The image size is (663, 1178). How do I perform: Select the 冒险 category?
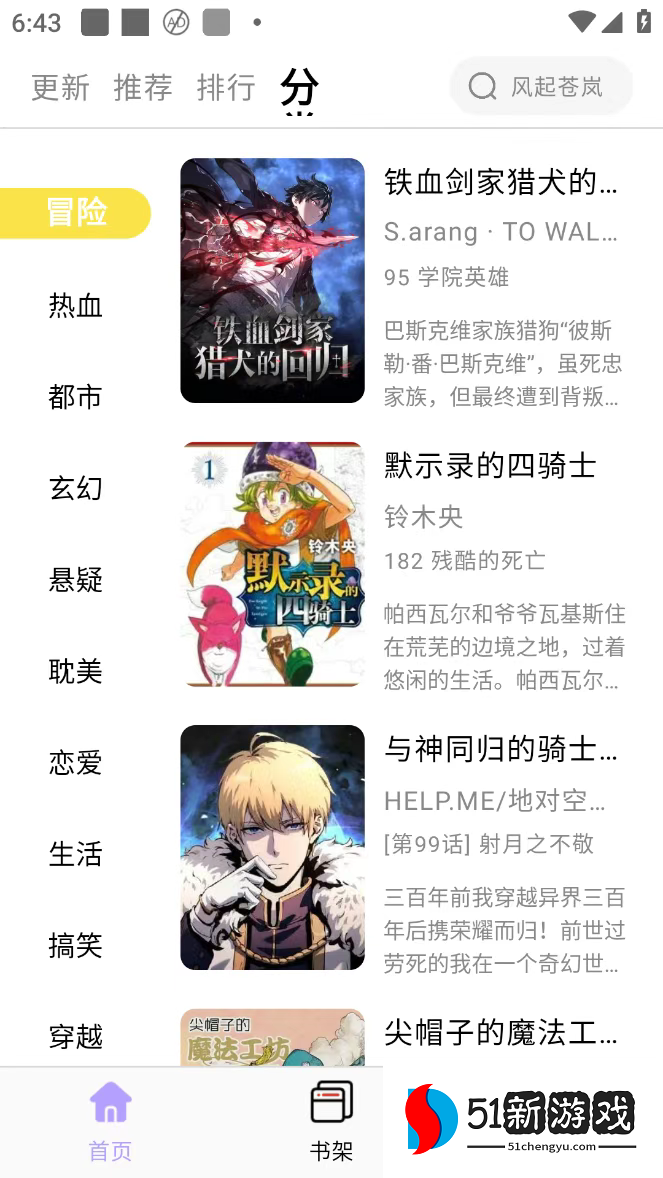[76, 213]
